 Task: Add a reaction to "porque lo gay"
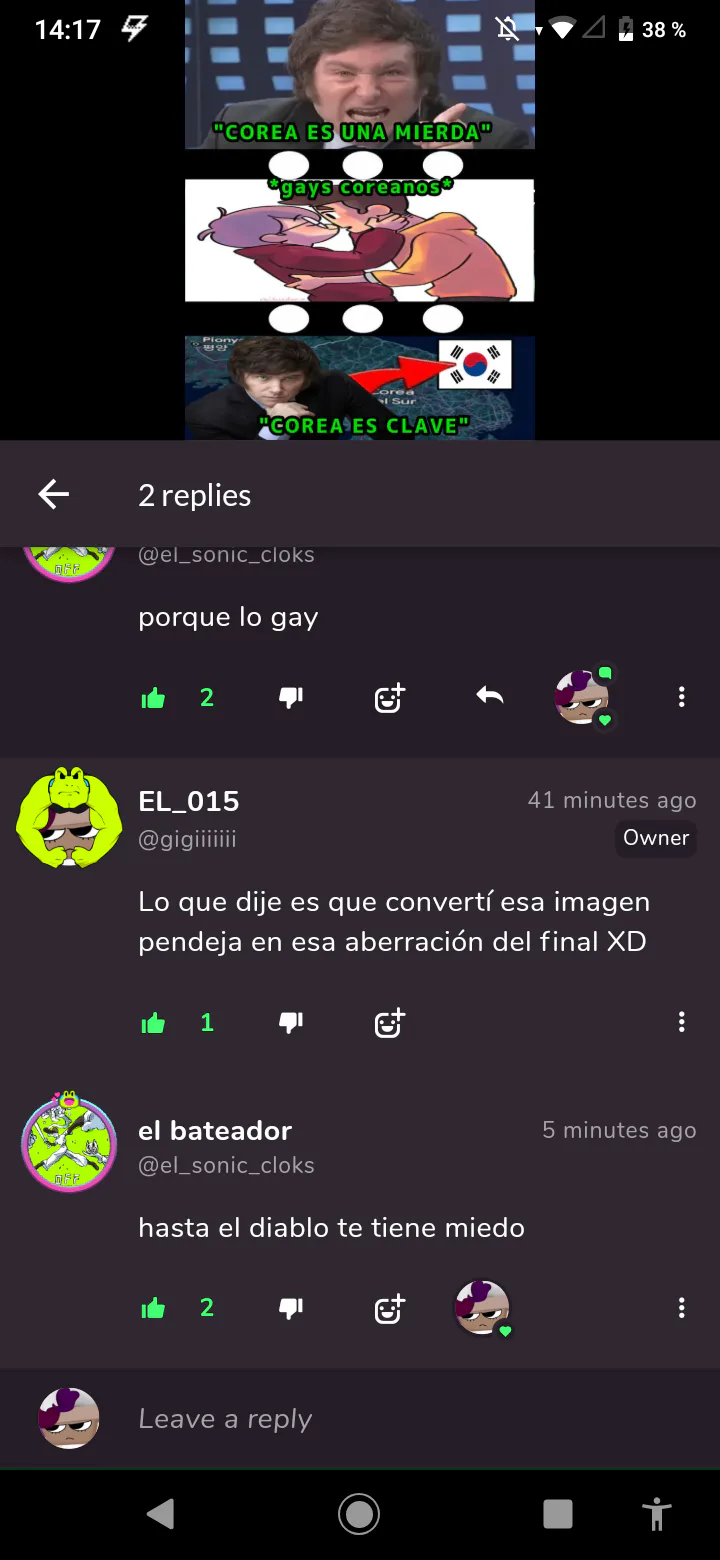389,698
